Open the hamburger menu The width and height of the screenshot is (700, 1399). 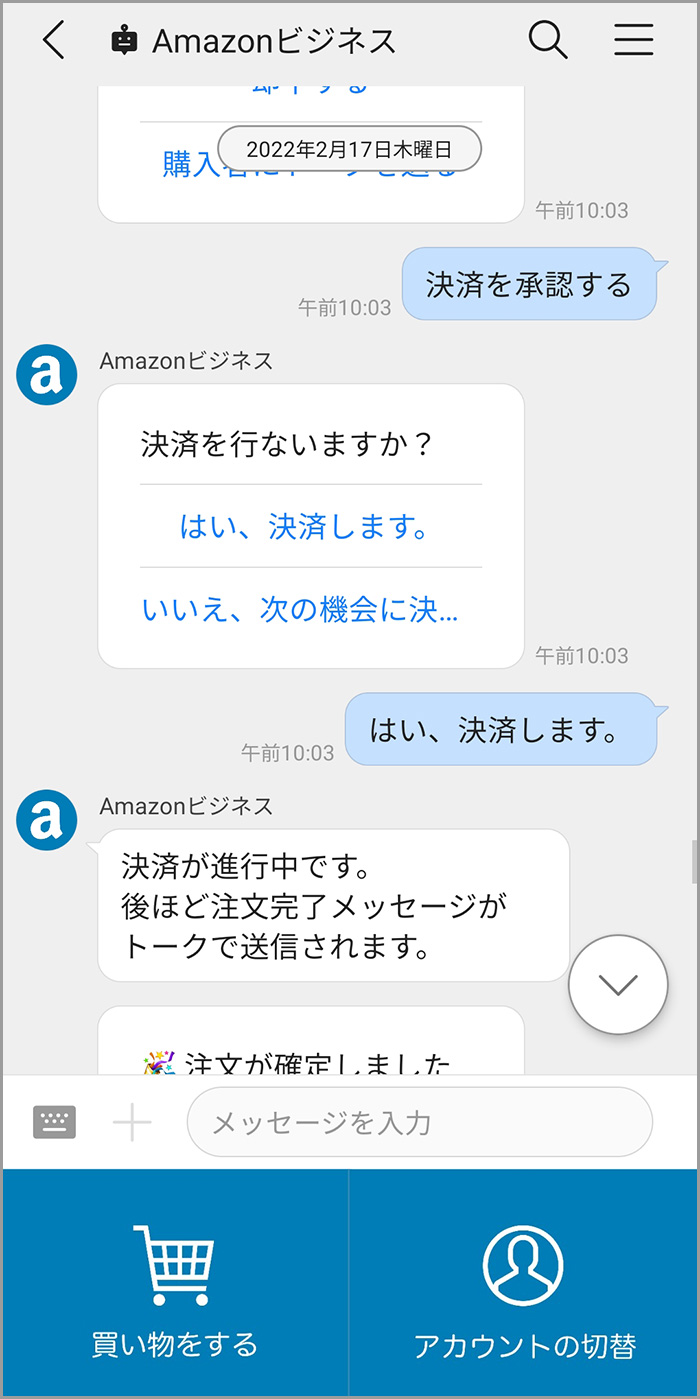coord(633,41)
